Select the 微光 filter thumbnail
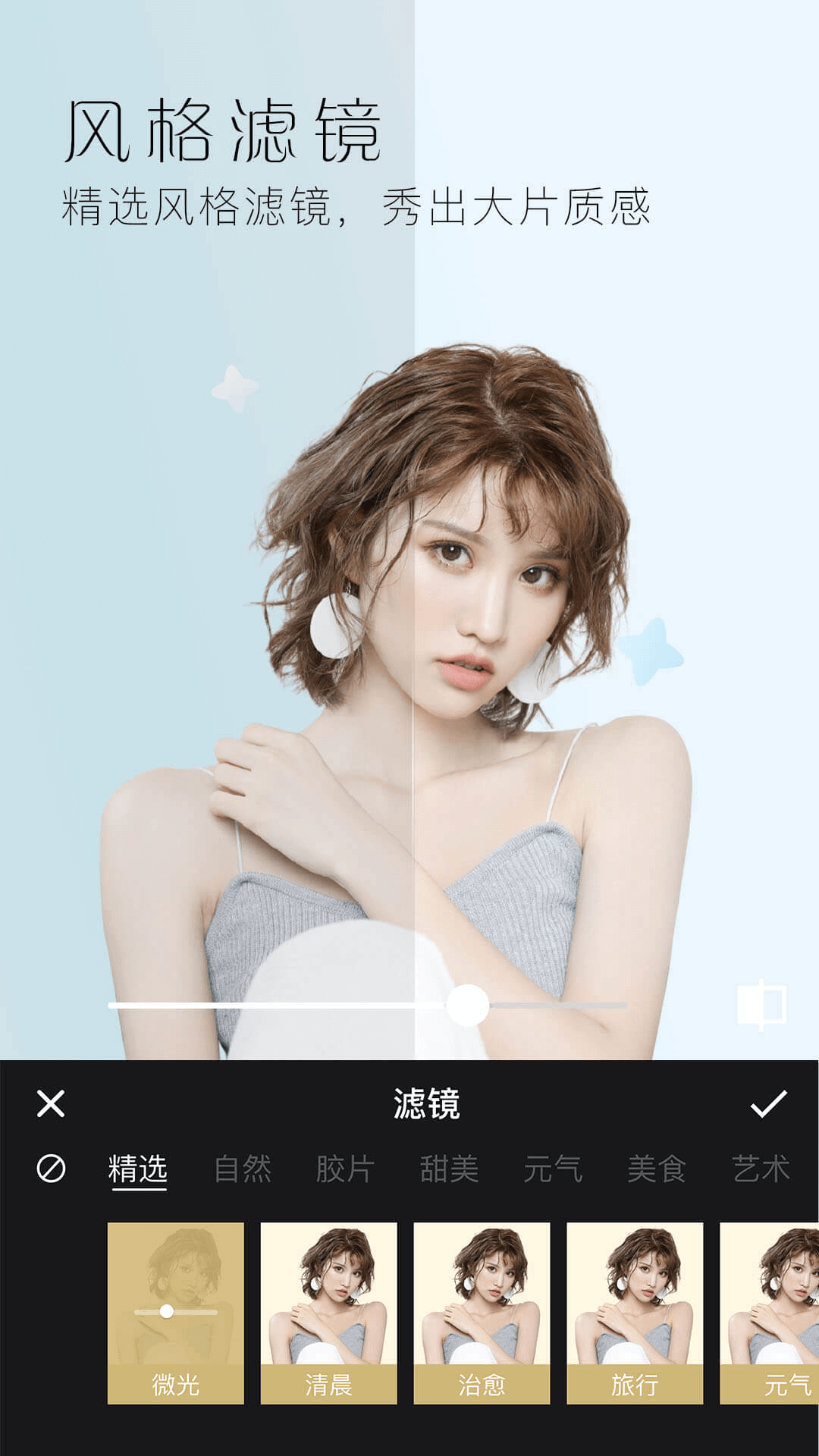This screenshot has height=1456, width=819. tap(175, 1313)
